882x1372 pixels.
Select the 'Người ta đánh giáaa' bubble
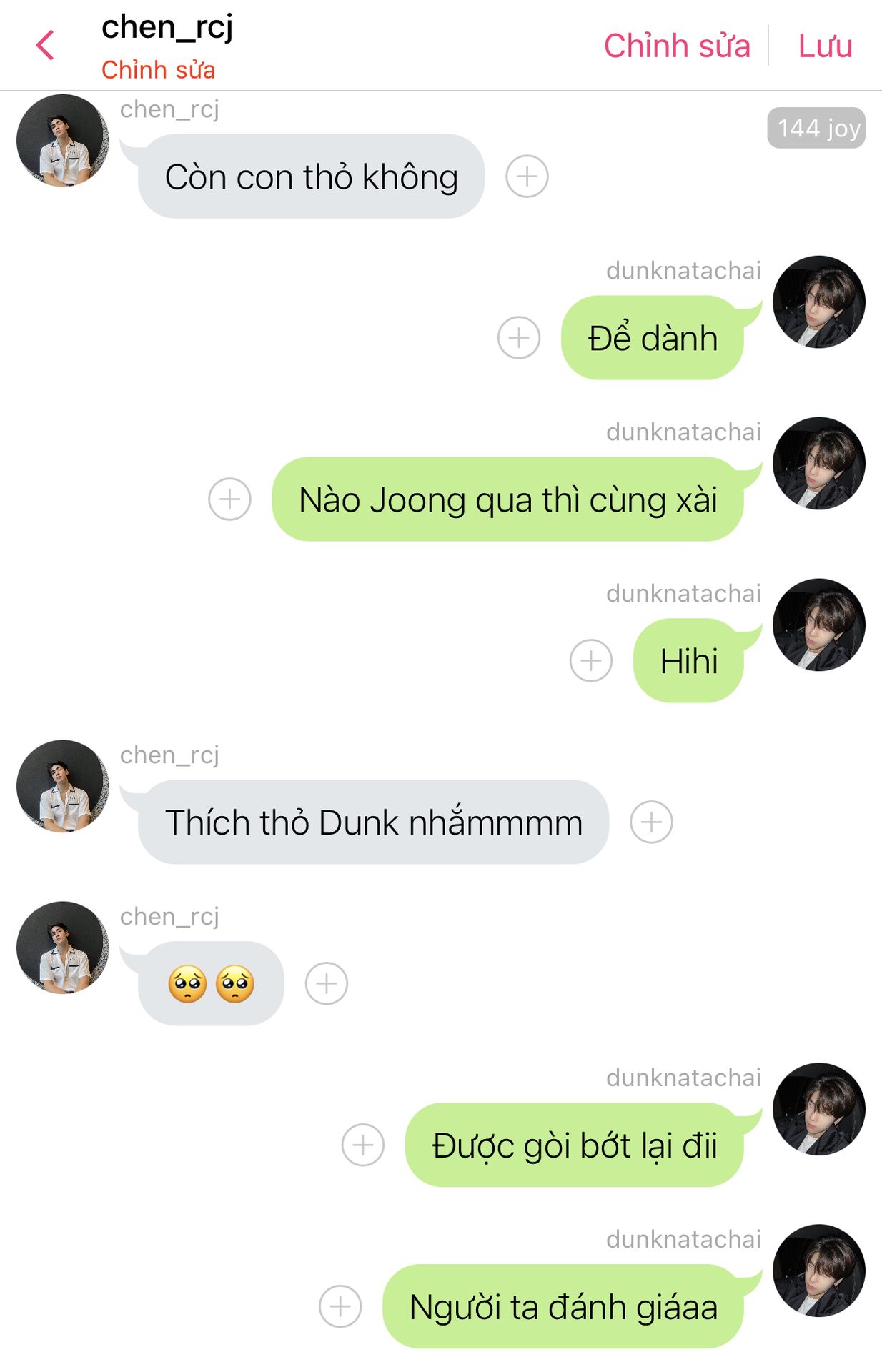[563, 1307]
